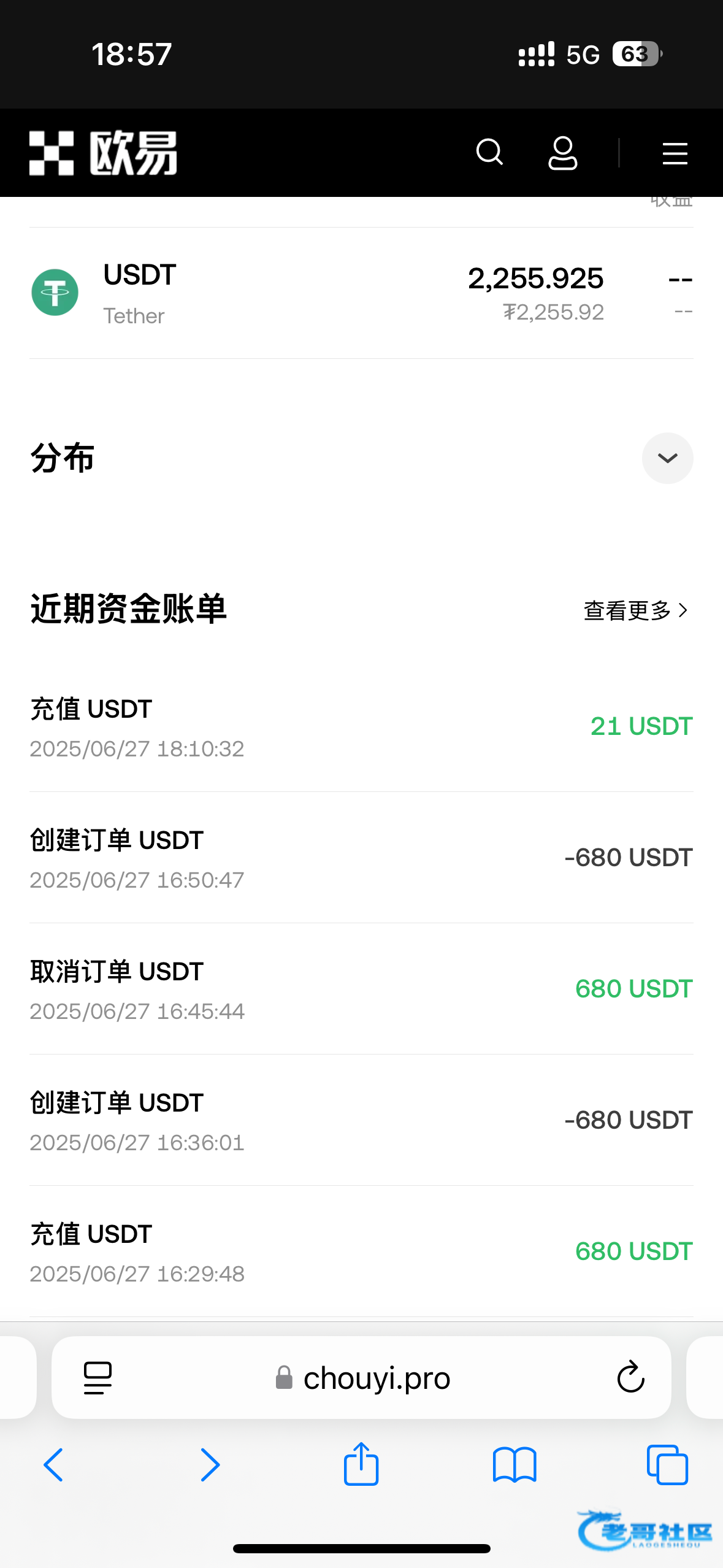Open 查看更多 for more bills
This screenshot has width=723, height=1568.
click(x=636, y=610)
